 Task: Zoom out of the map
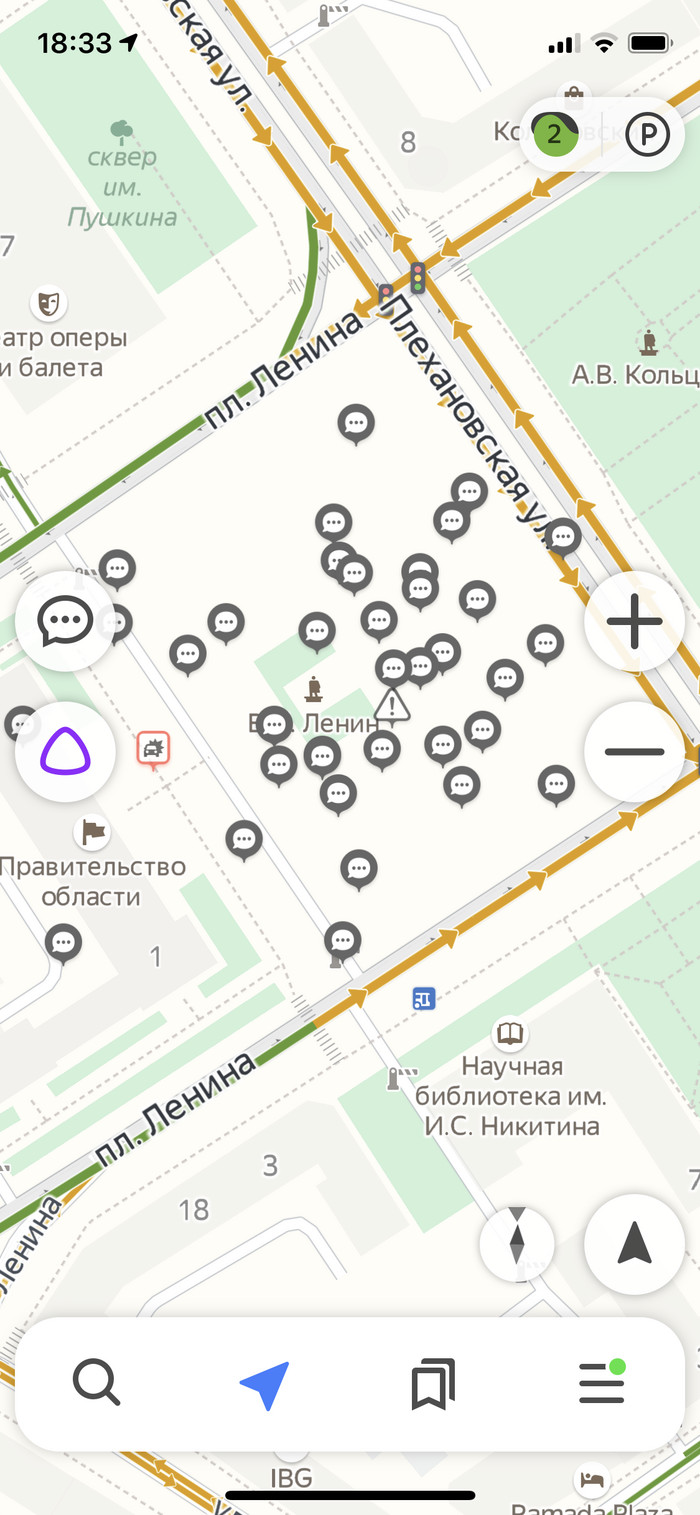(634, 751)
